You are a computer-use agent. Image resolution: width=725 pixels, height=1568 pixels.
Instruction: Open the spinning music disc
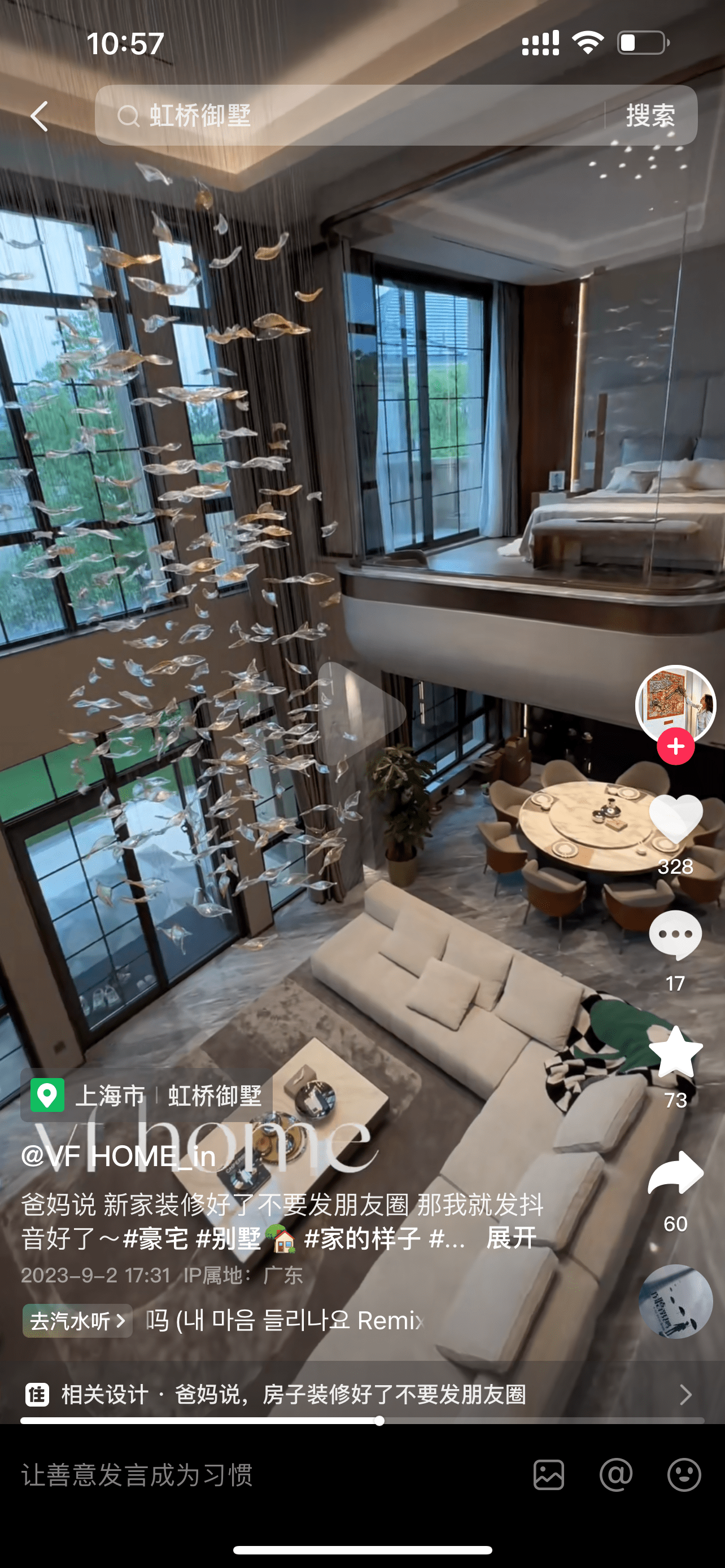point(675,1301)
